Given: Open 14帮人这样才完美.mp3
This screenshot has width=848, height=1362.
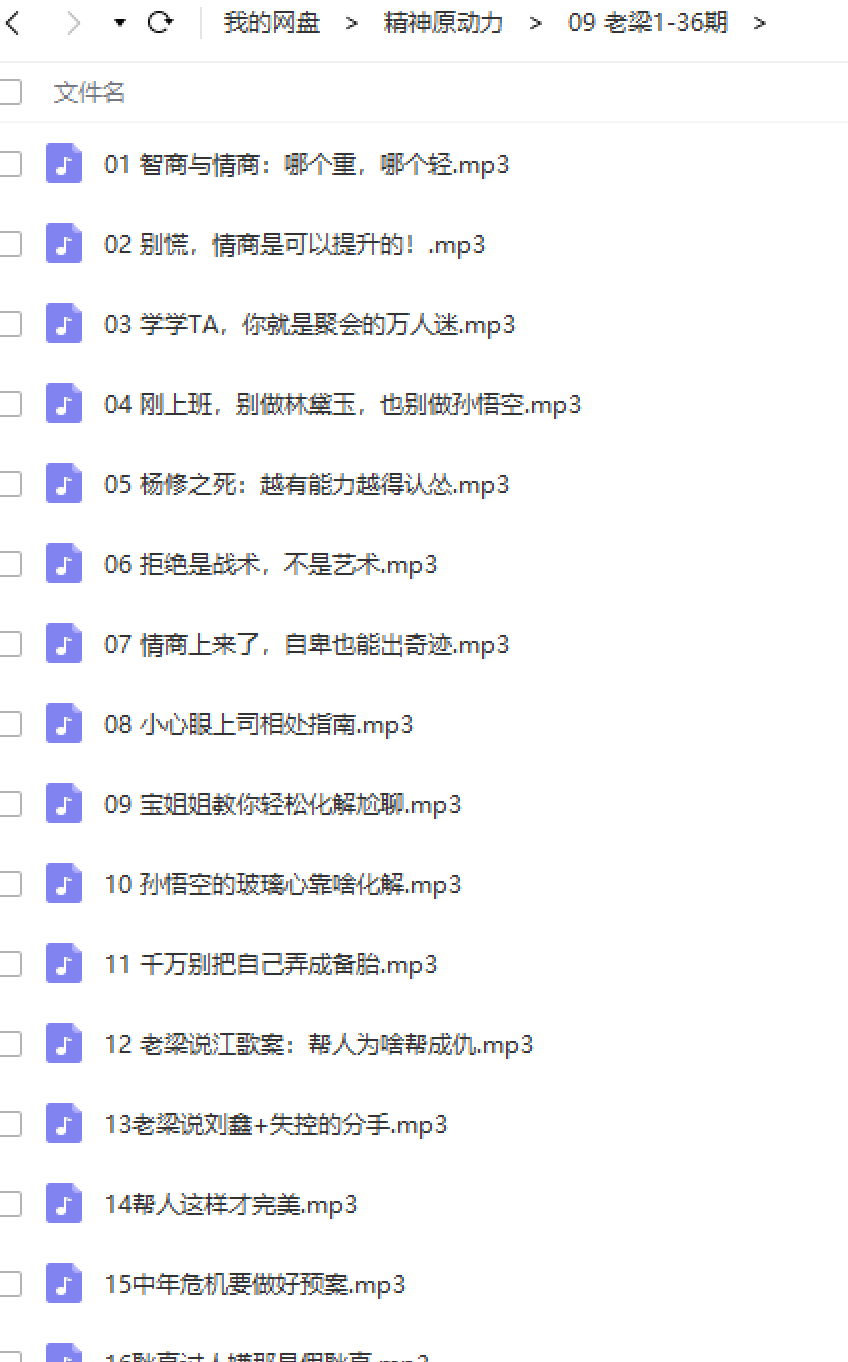Looking at the screenshot, I should pos(231,1205).
